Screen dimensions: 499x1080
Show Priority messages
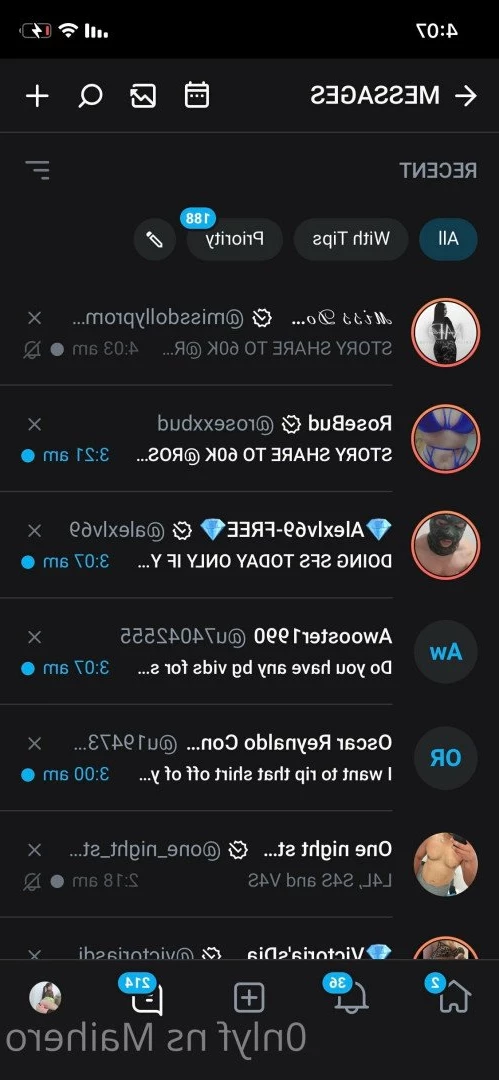click(234, 239)
